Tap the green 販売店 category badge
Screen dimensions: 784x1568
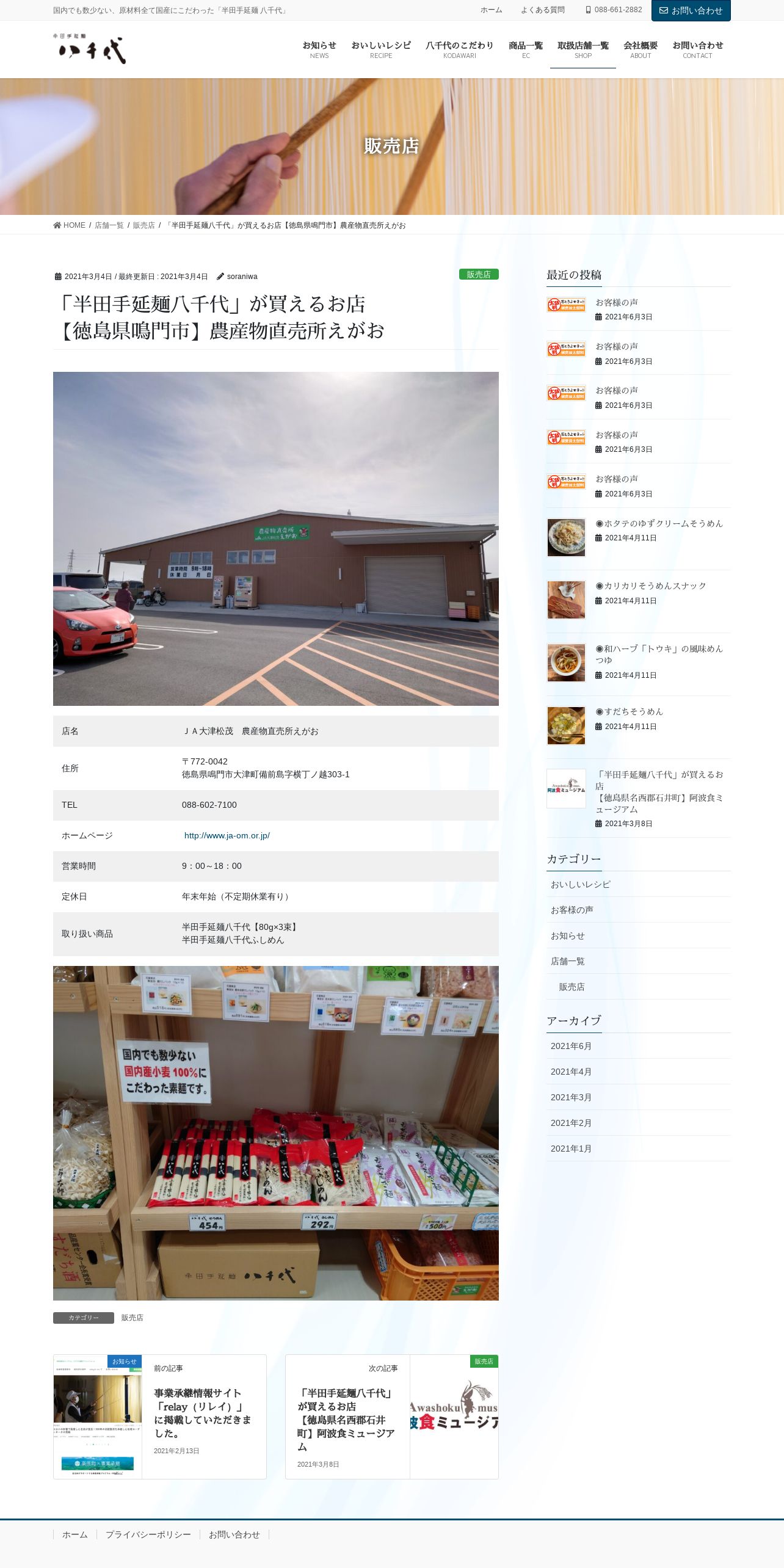point(479,274)
